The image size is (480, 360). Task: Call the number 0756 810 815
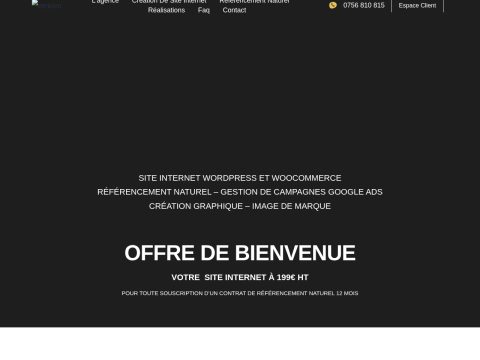tap(363, 5)
